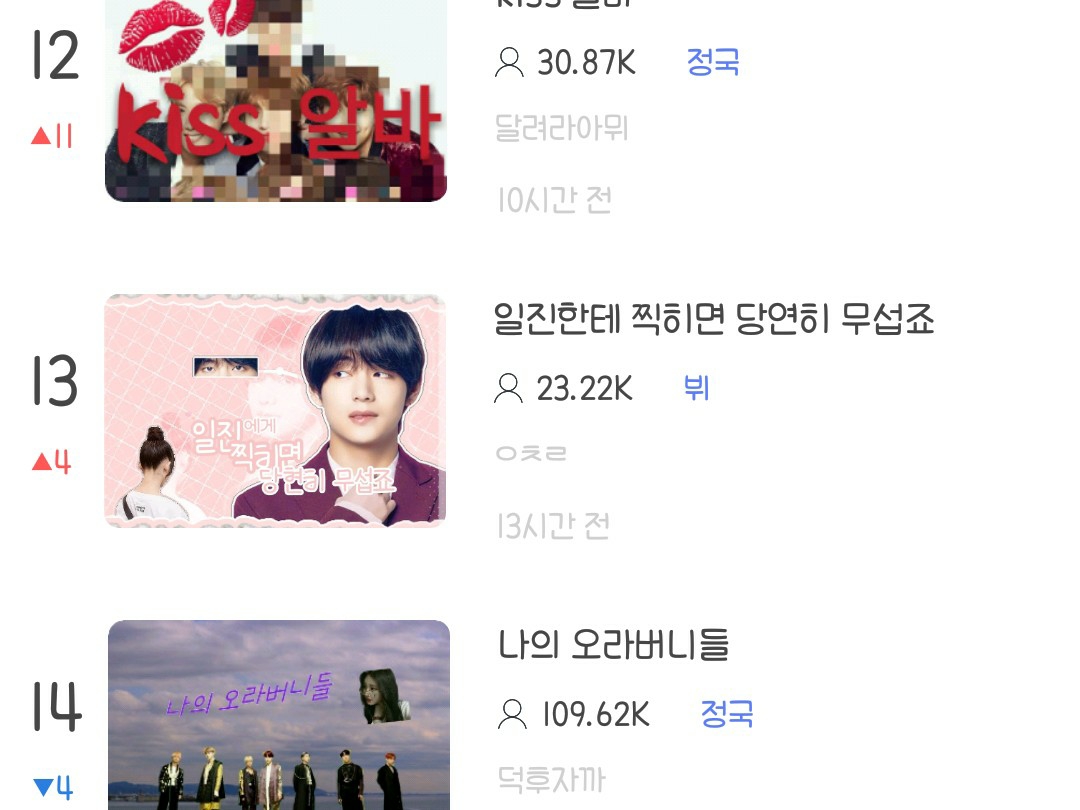Tap the 정국 tag on the rank 12 story
Image resolution: width=1080 pixels, height=810 pixels.
pos(713,62)
